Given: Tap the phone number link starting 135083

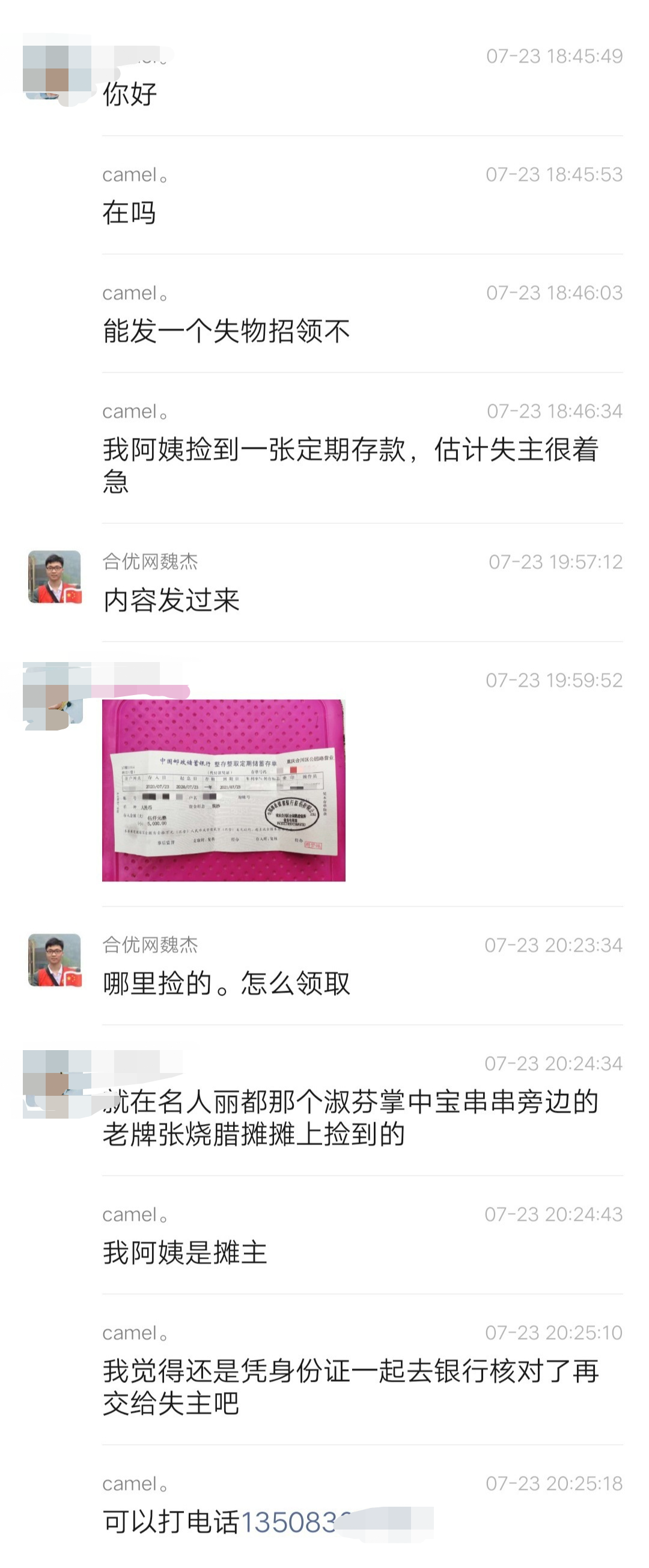Looking at the screenshot, I should click(x=289, y=1522).
